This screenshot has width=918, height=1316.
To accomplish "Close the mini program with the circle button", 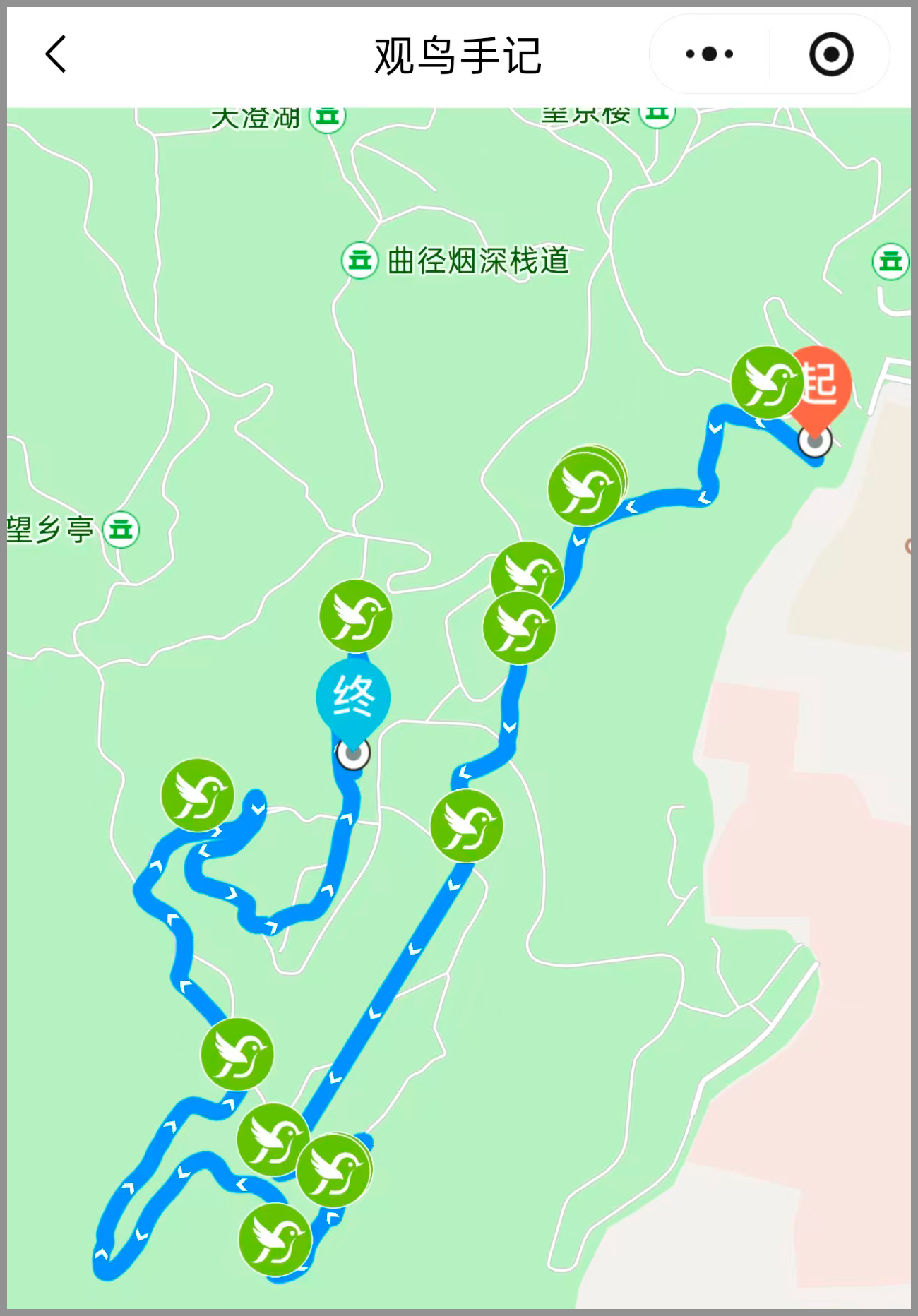I will click(830, 54).
